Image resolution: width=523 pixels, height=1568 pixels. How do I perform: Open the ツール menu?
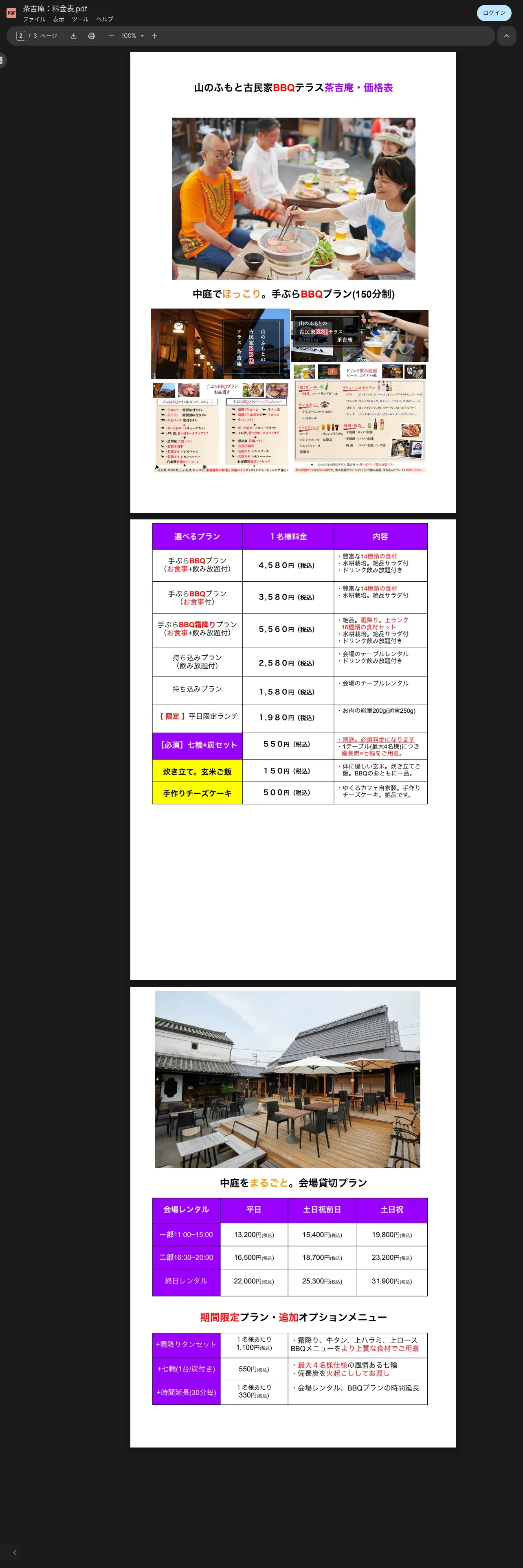coord(80,20)
